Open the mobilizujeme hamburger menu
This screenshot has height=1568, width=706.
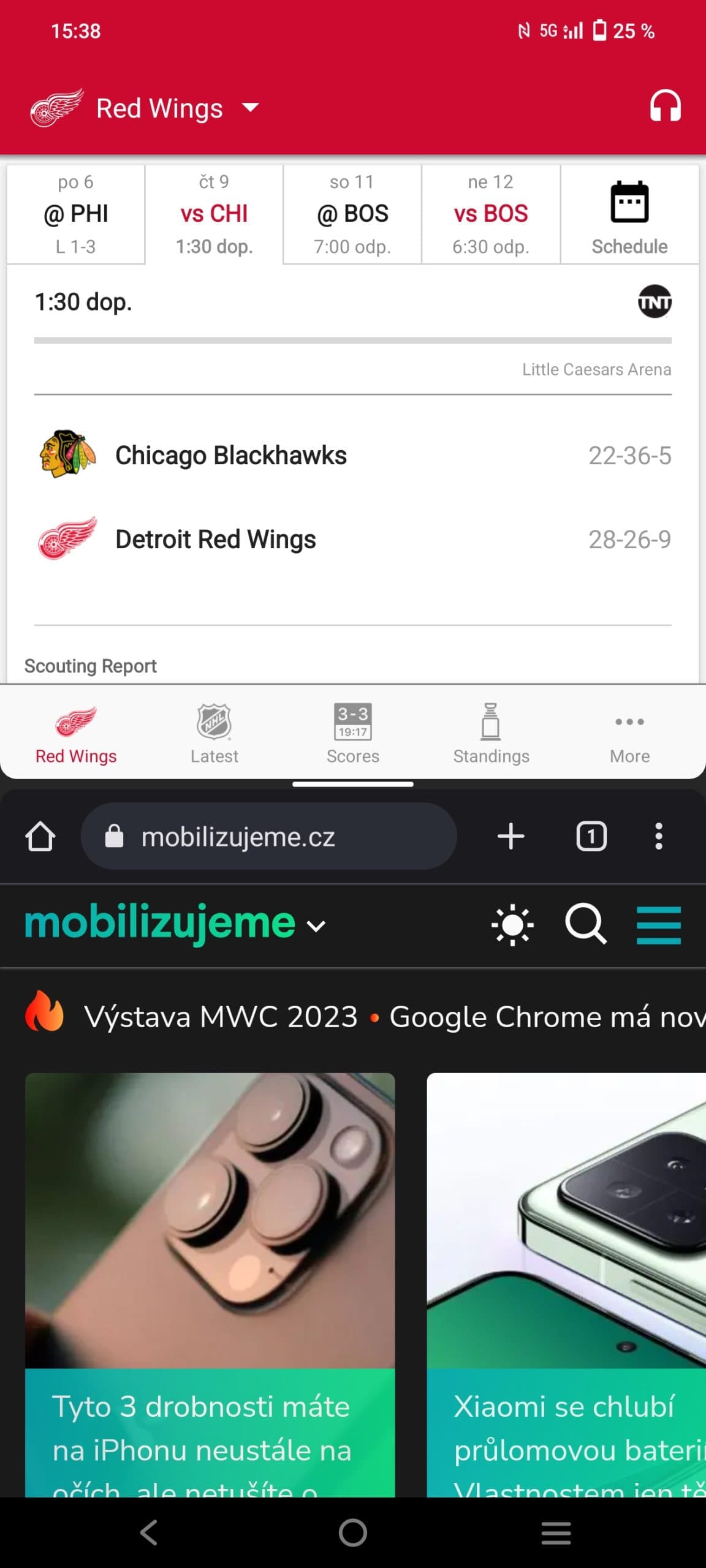point(659,924)
